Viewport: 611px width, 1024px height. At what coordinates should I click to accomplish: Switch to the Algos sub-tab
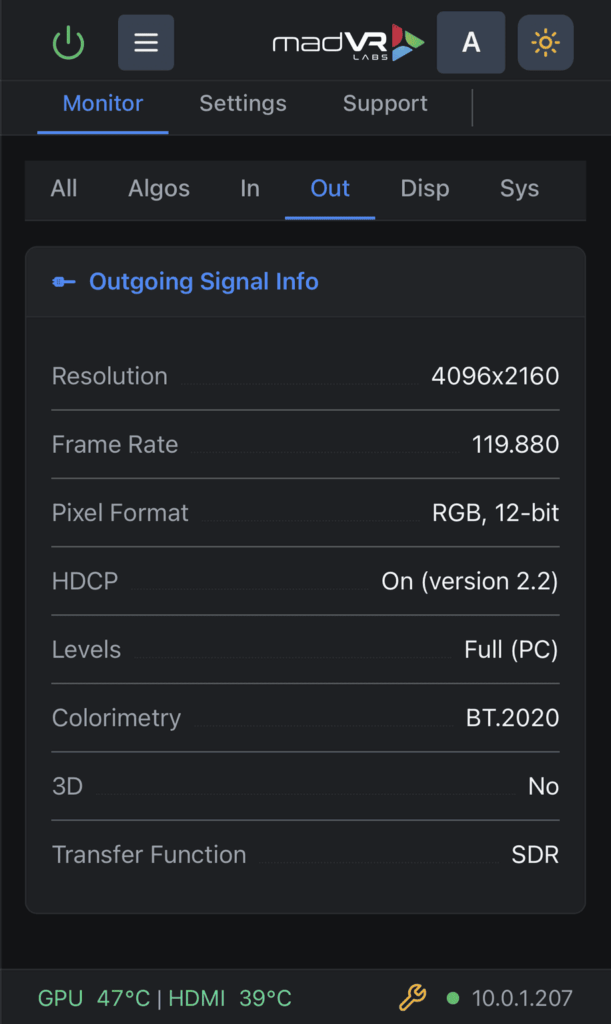[x=159, y=188]
